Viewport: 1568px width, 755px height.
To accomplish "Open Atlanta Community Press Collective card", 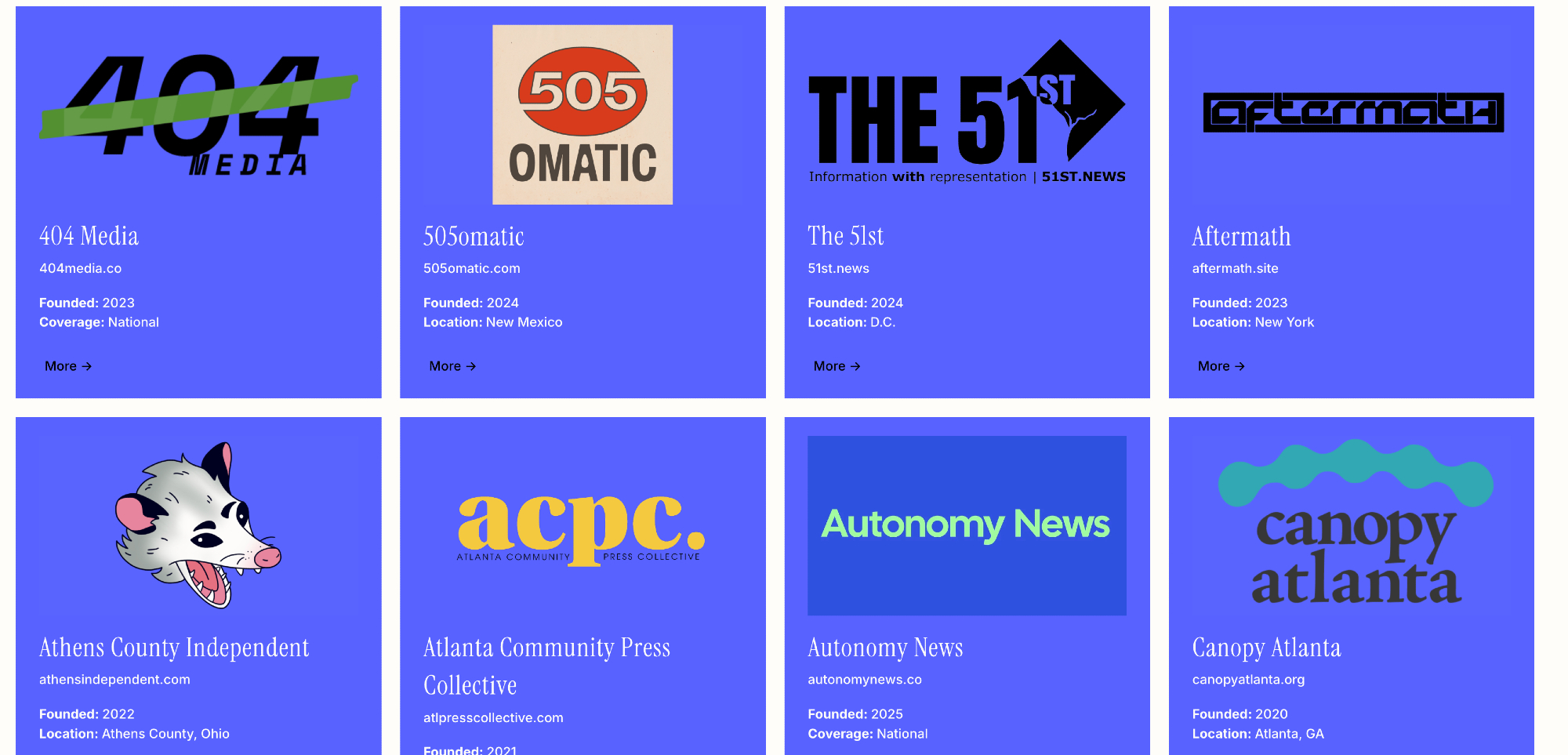I will tap(546, 648).
